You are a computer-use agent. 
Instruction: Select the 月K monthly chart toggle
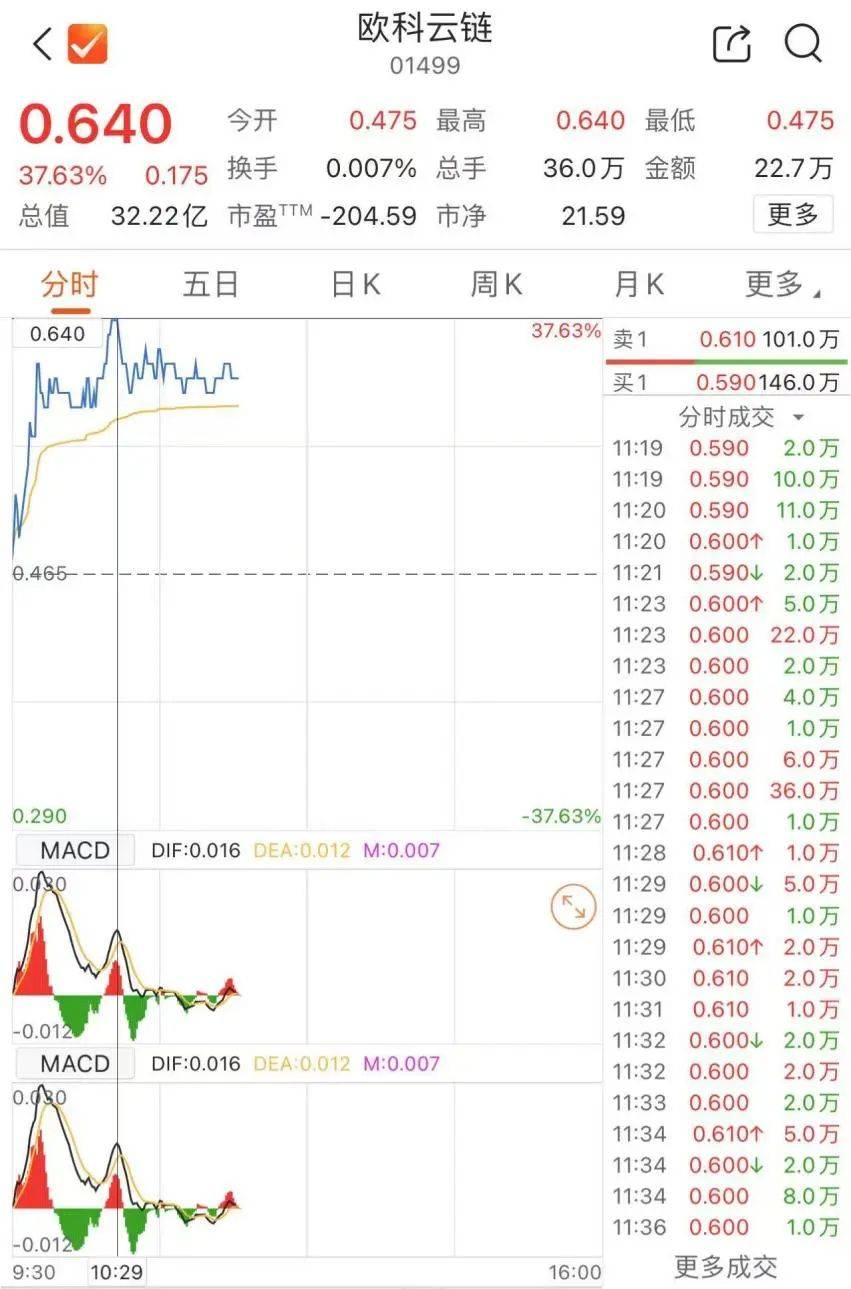click(x=637, y=284)
